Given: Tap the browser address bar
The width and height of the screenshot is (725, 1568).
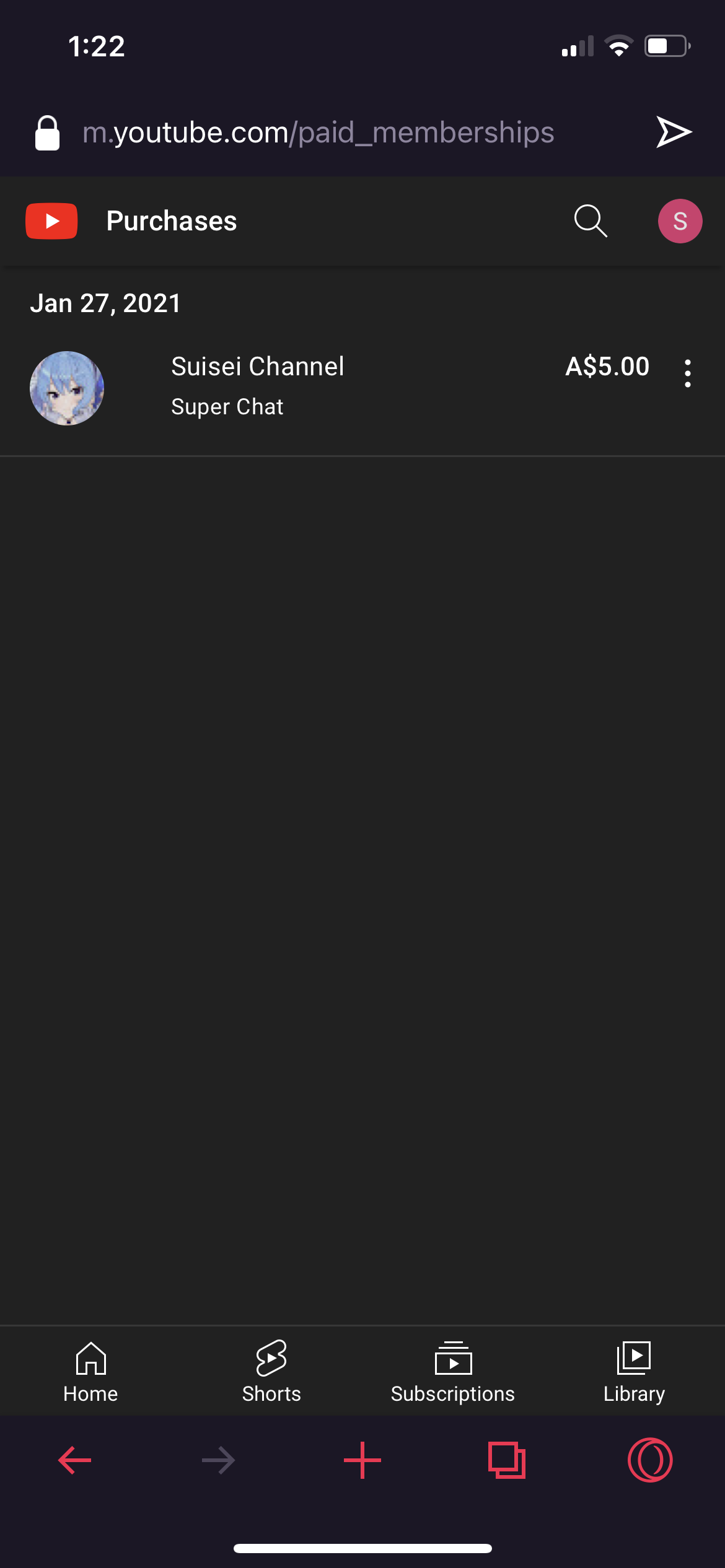Looking at the screenshot, I should coord(319,133).
